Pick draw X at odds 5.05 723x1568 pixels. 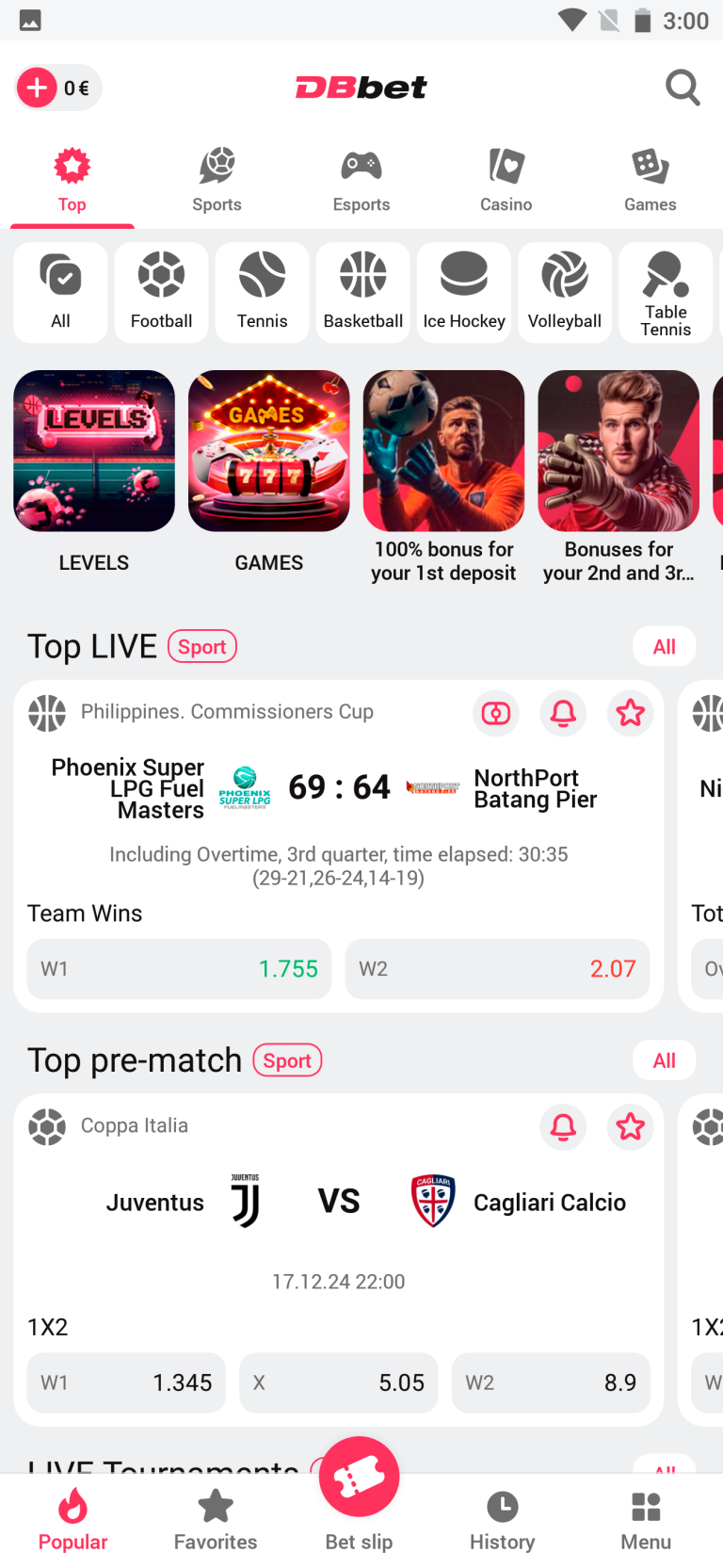[x=338, y=1382]
